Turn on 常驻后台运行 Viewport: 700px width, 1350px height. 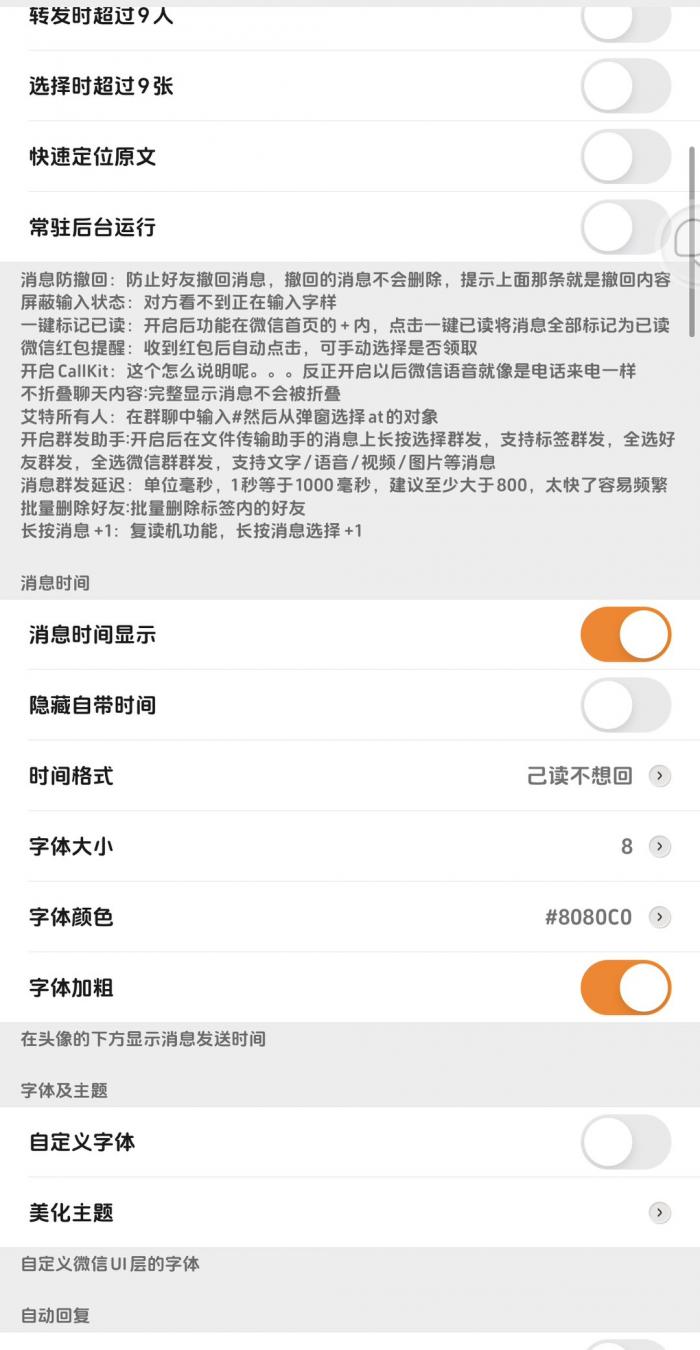click(625, 227)
